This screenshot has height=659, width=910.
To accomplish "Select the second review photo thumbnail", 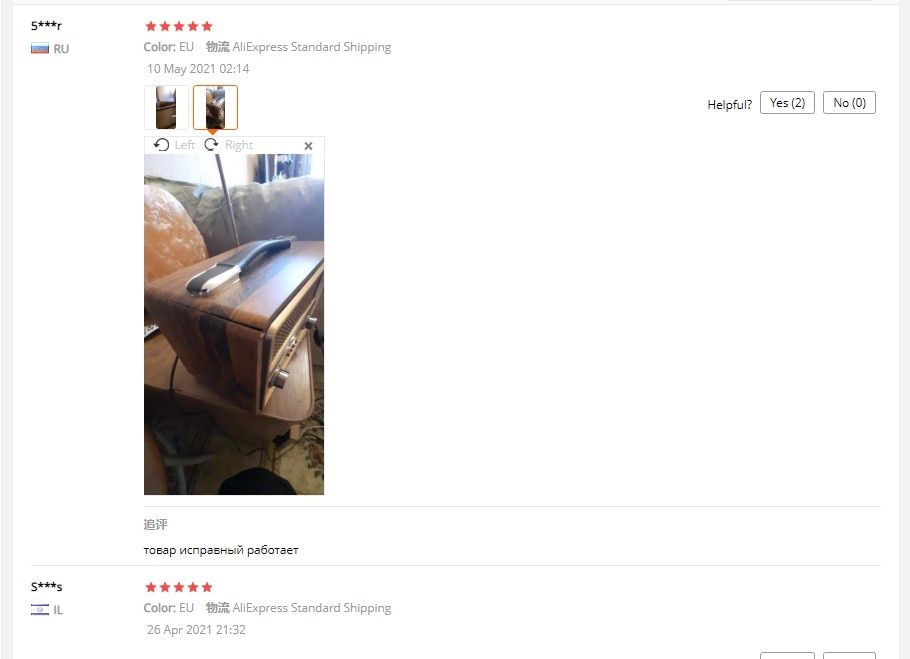I will tap(215, 107).
